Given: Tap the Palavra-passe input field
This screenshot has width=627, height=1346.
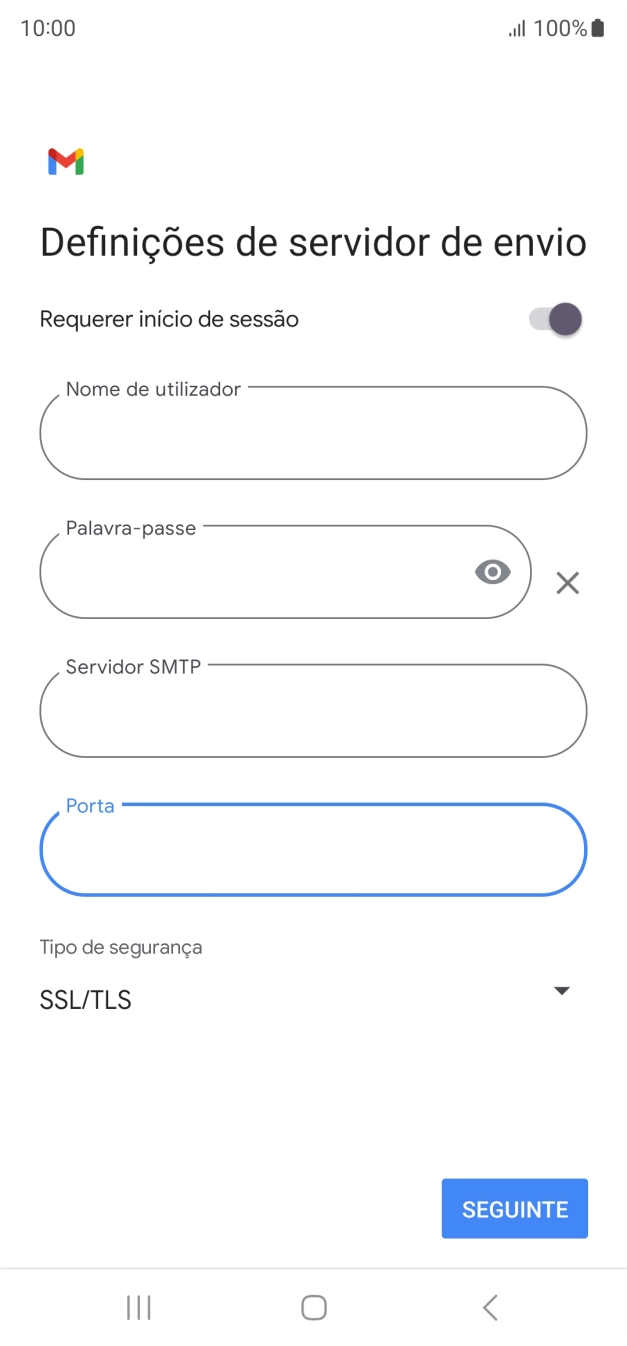Looking at the screenshot, I should [250, 573].
